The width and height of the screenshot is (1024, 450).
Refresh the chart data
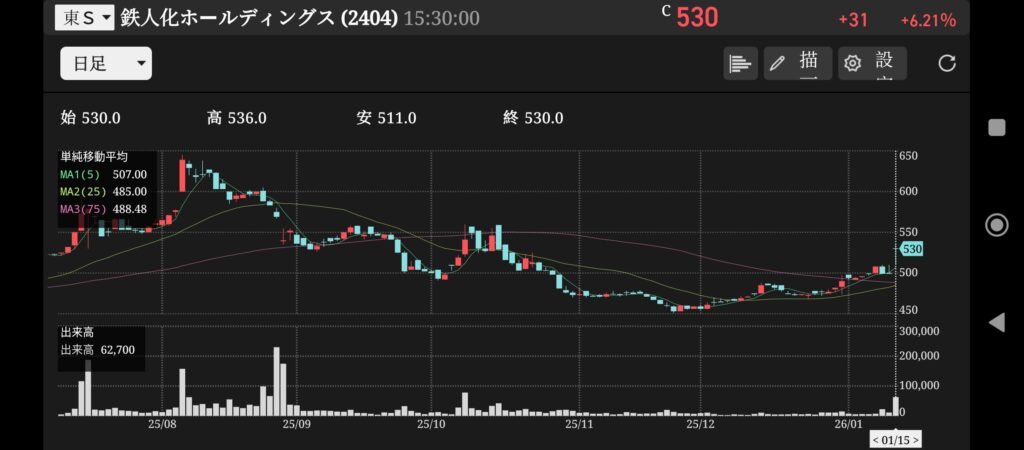(x=947, y=64)
